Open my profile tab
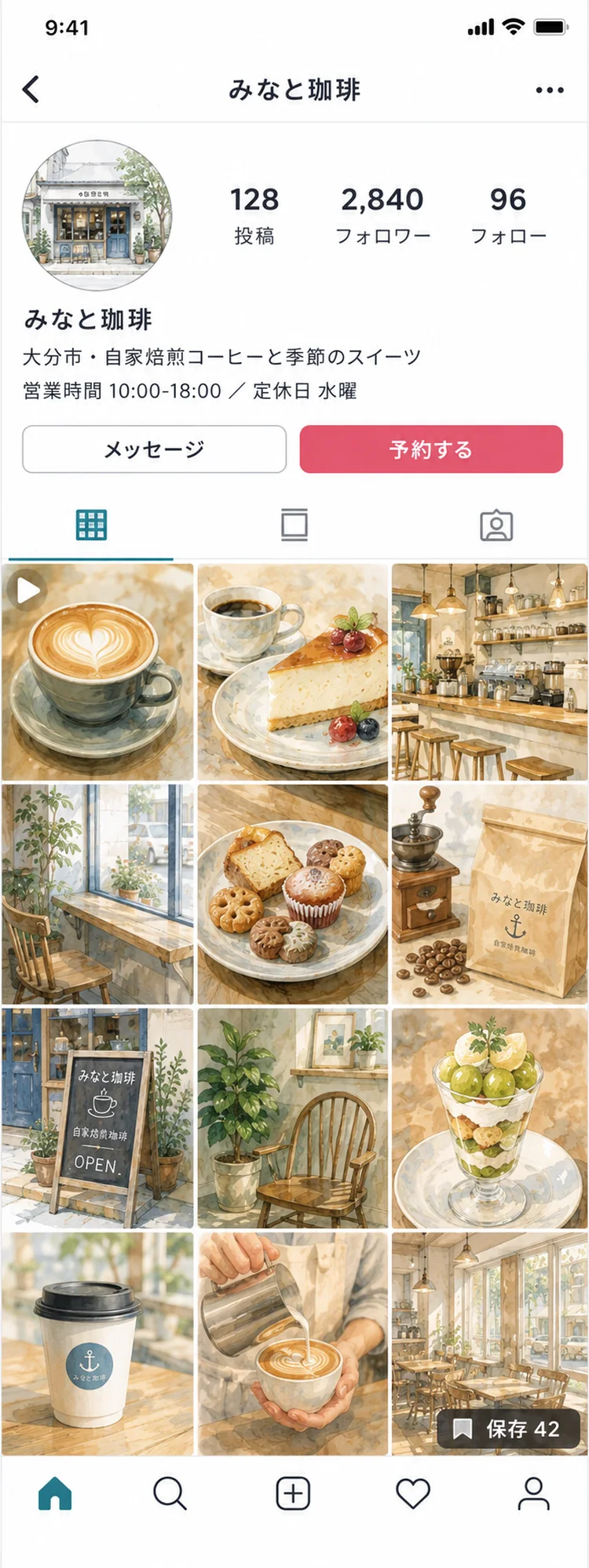The height and width of the screenshot is (1568, 589). point(534,1493)
